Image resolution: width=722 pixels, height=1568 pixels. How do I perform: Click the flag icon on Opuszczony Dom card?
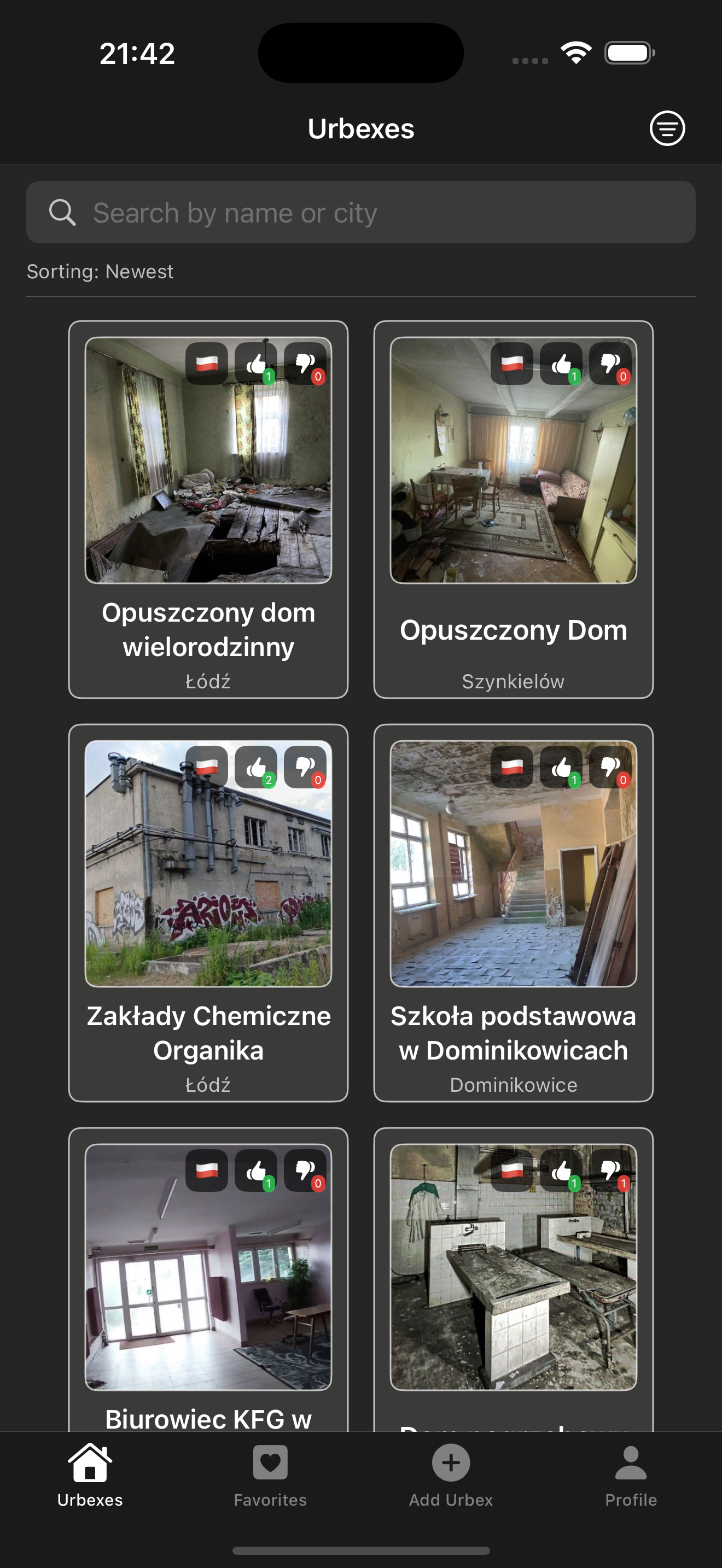click(x=512, y=364)
